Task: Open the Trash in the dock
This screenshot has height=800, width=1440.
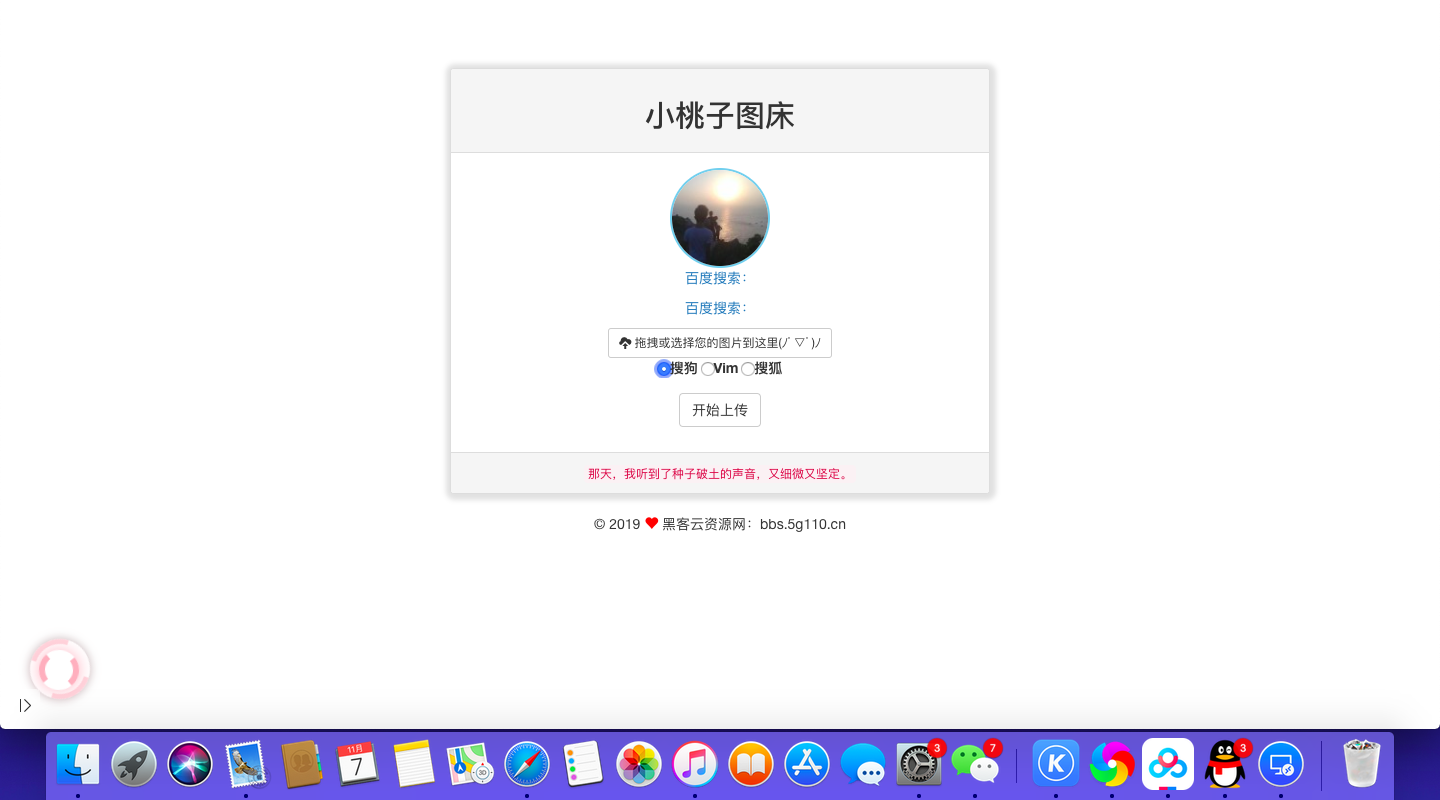Action: pyautogui.click(x=1361, y=765)
